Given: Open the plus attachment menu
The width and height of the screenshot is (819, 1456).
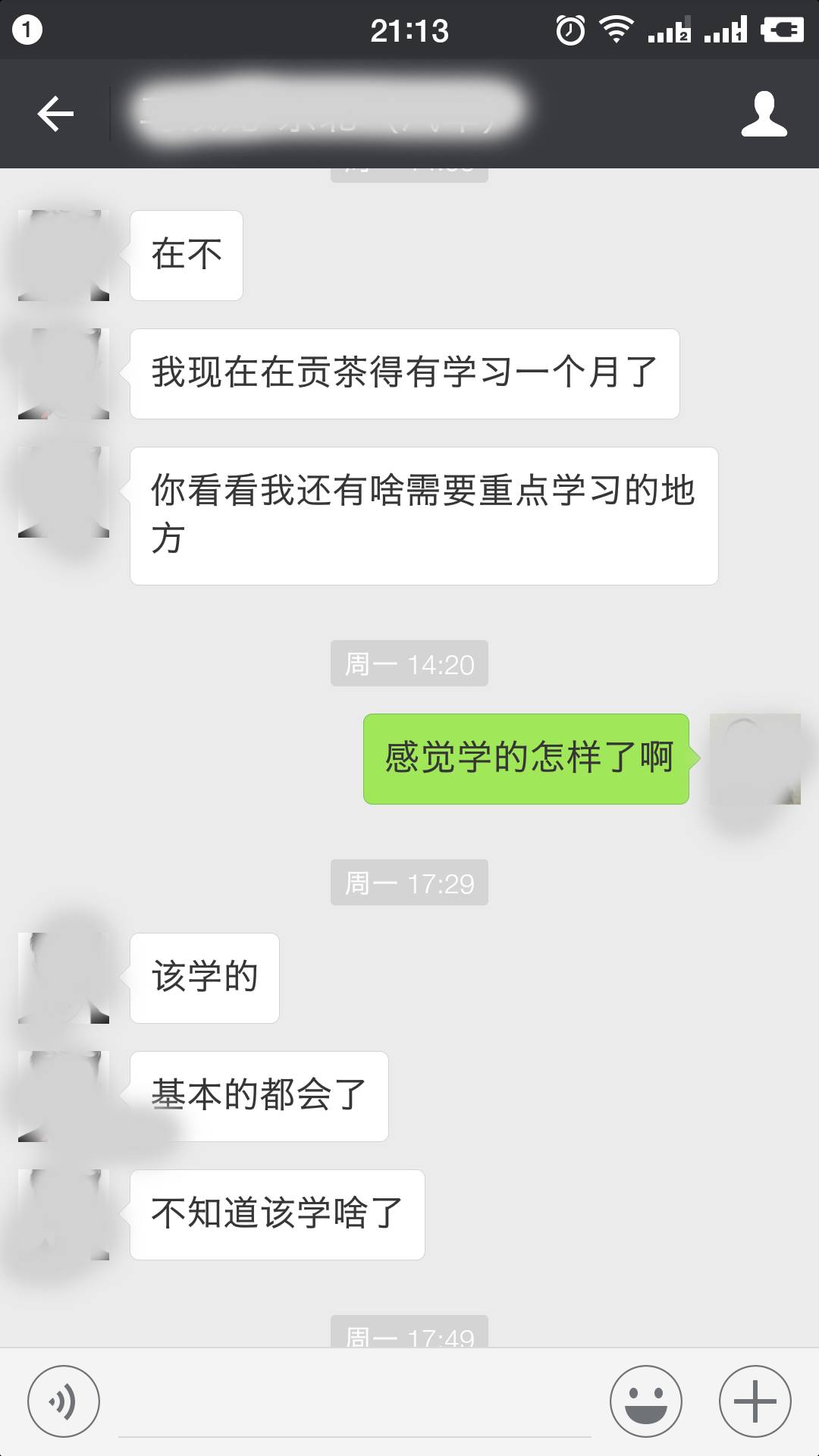Looking at the screenshot, I should pyautogui.click(x=755, y=1401).
